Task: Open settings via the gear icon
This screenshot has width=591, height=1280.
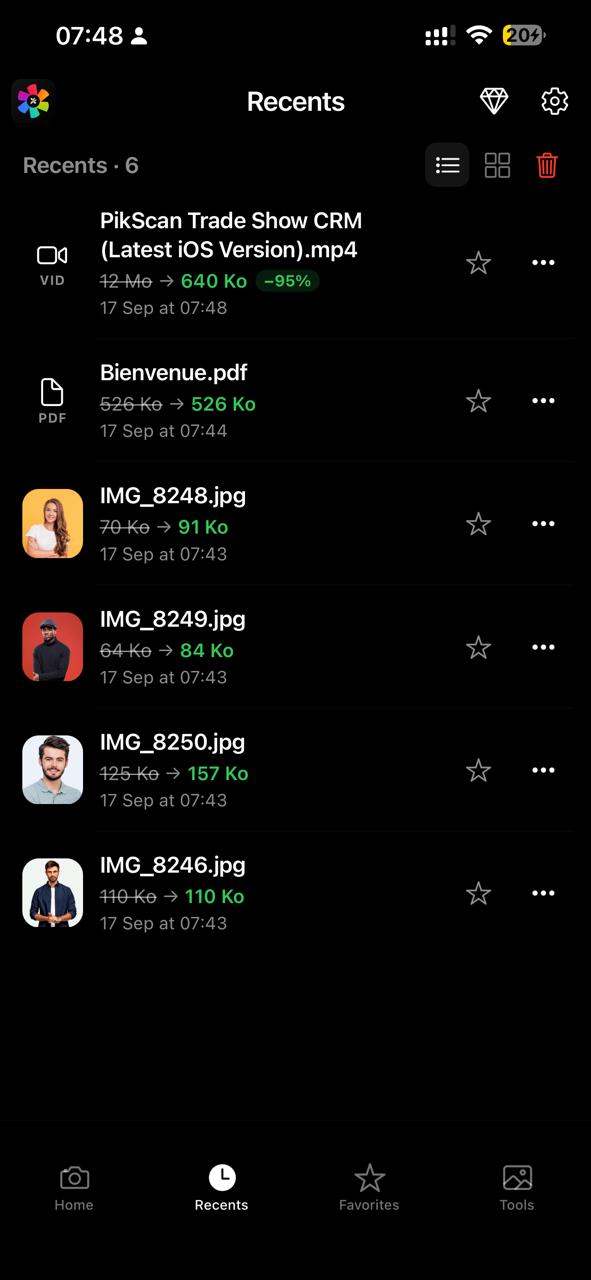Action: (555, 101)
